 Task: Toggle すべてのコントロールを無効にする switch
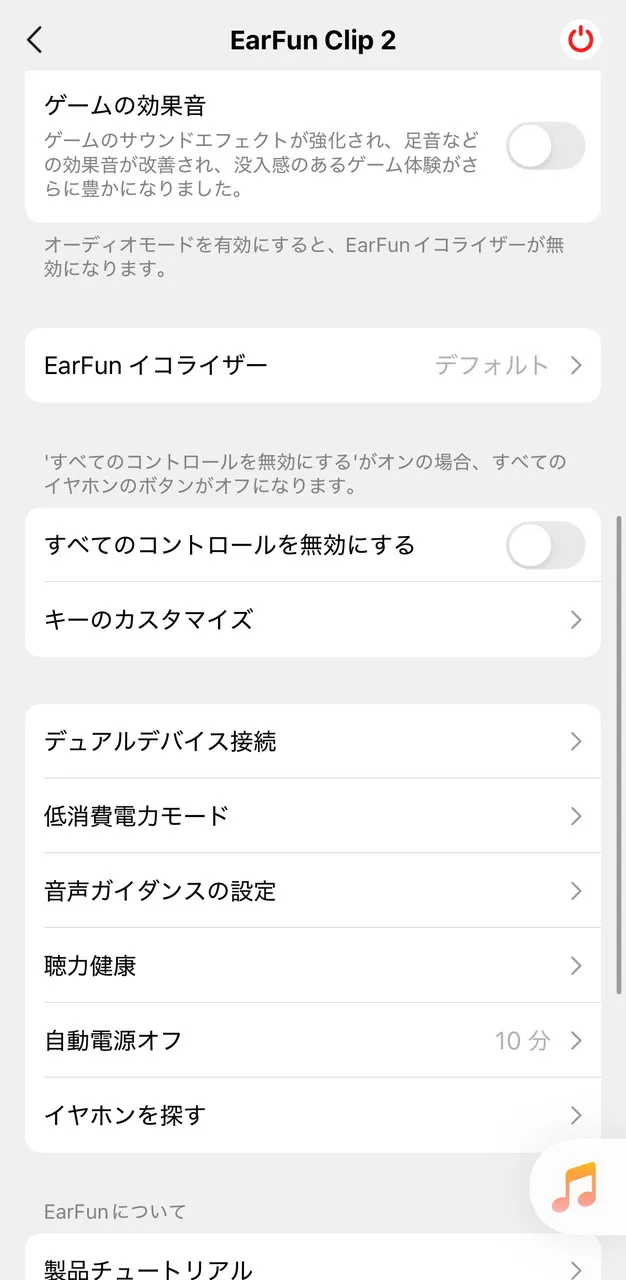coord(545,545)
